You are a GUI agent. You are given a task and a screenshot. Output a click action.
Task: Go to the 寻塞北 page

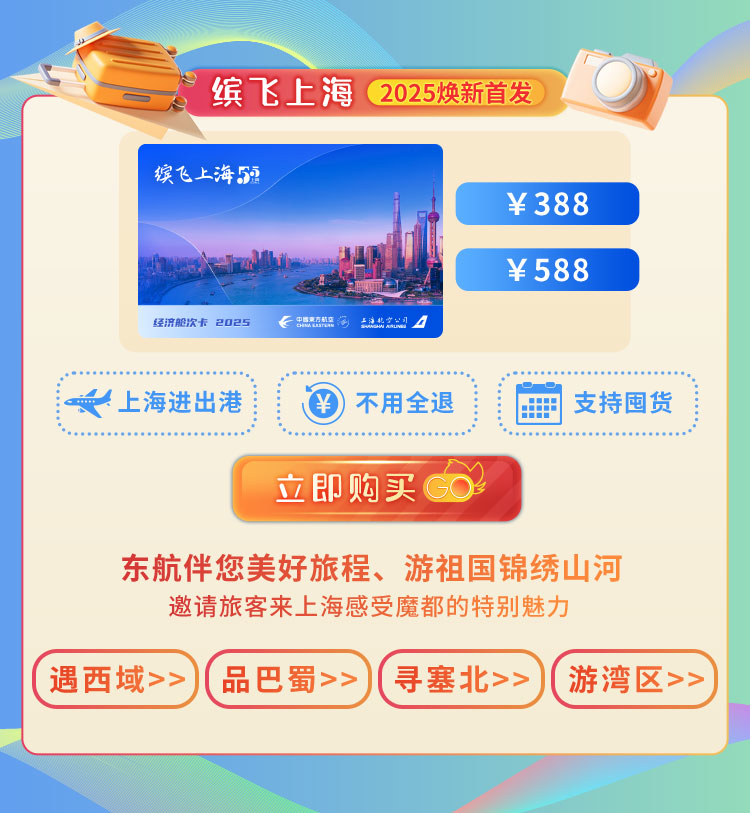click(461, 679)
